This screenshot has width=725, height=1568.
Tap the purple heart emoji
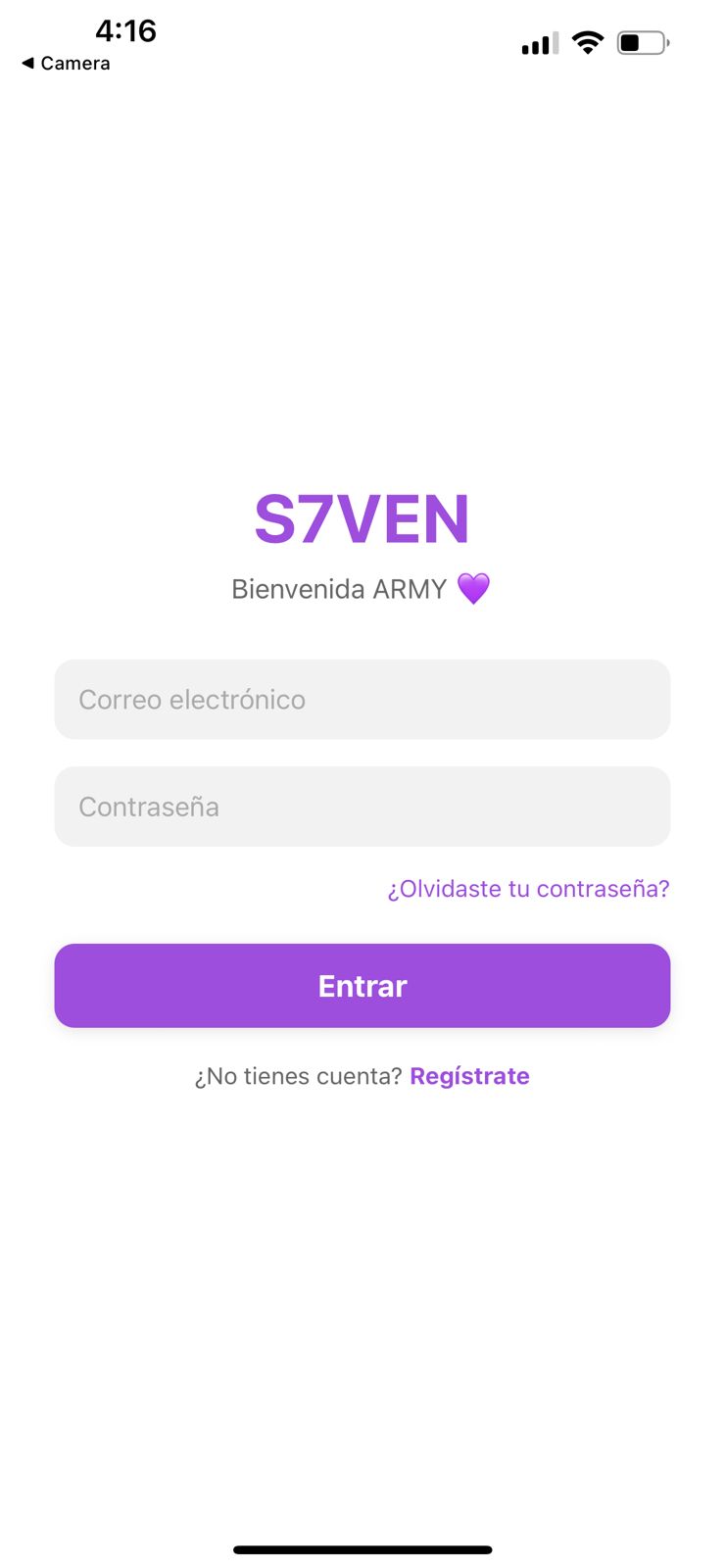point(473,588)
